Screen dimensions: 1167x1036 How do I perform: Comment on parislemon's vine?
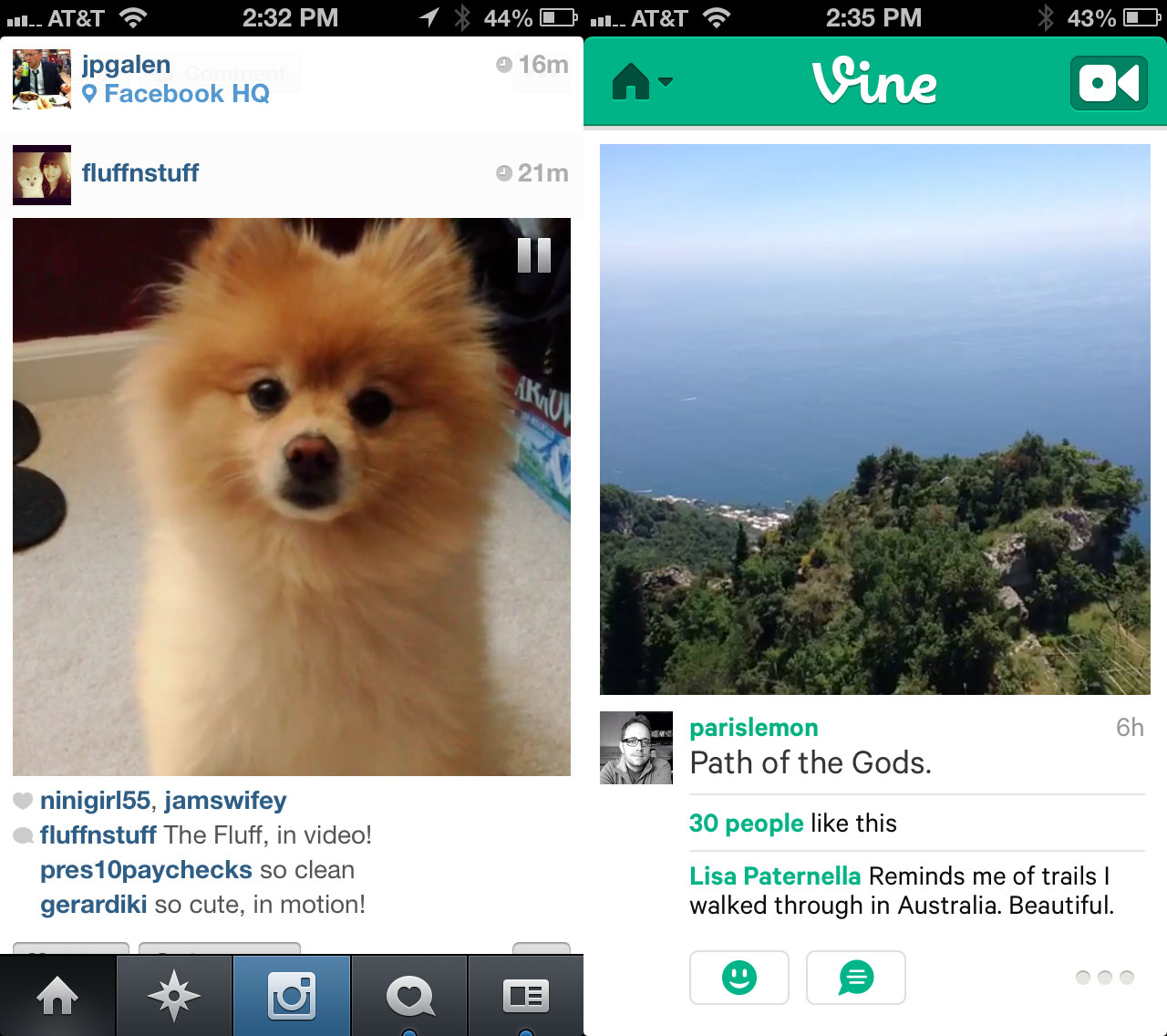click(855, 978)
